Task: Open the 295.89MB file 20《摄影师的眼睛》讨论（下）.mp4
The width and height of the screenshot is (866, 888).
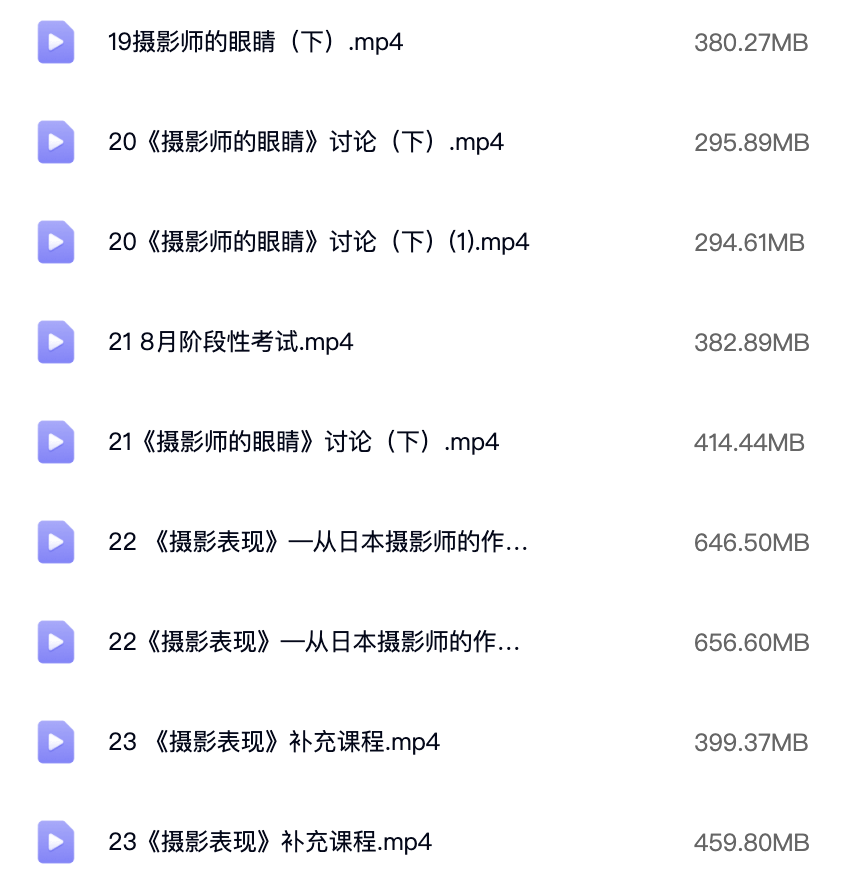Action: coord(305,142)
